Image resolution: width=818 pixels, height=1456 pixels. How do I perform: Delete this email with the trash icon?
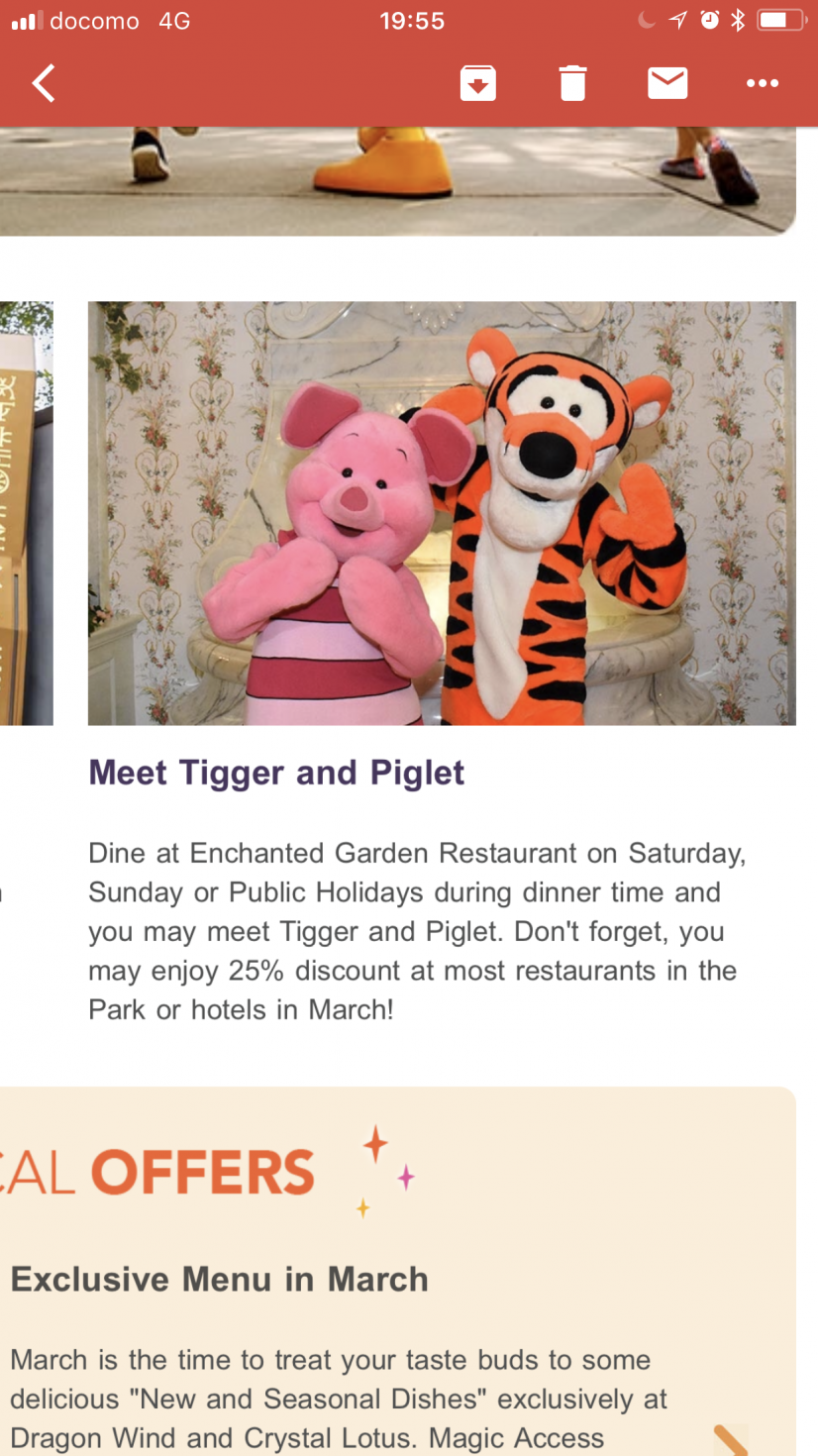(572, 83)
